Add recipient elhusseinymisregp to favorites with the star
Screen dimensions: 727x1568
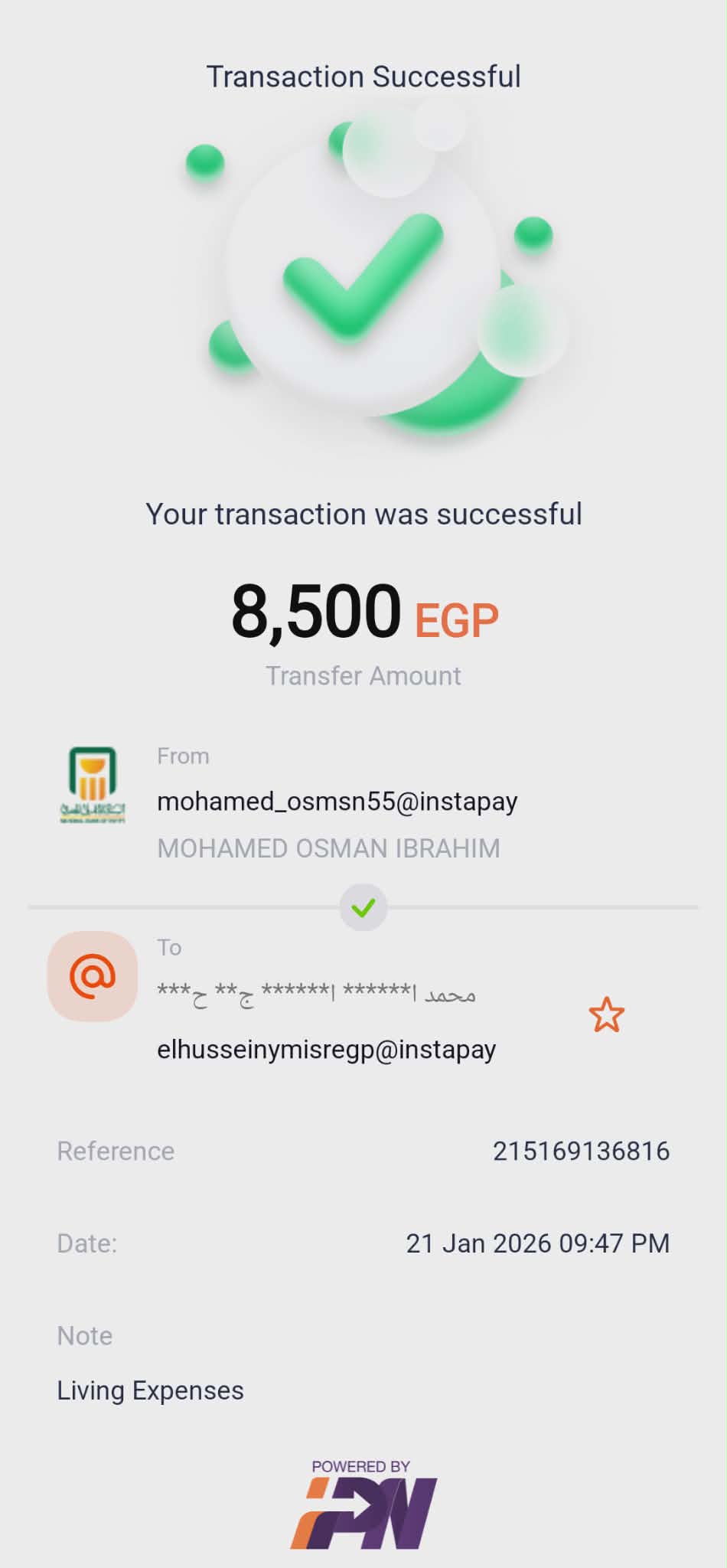pyautogui.click(x=606, y=1014)
